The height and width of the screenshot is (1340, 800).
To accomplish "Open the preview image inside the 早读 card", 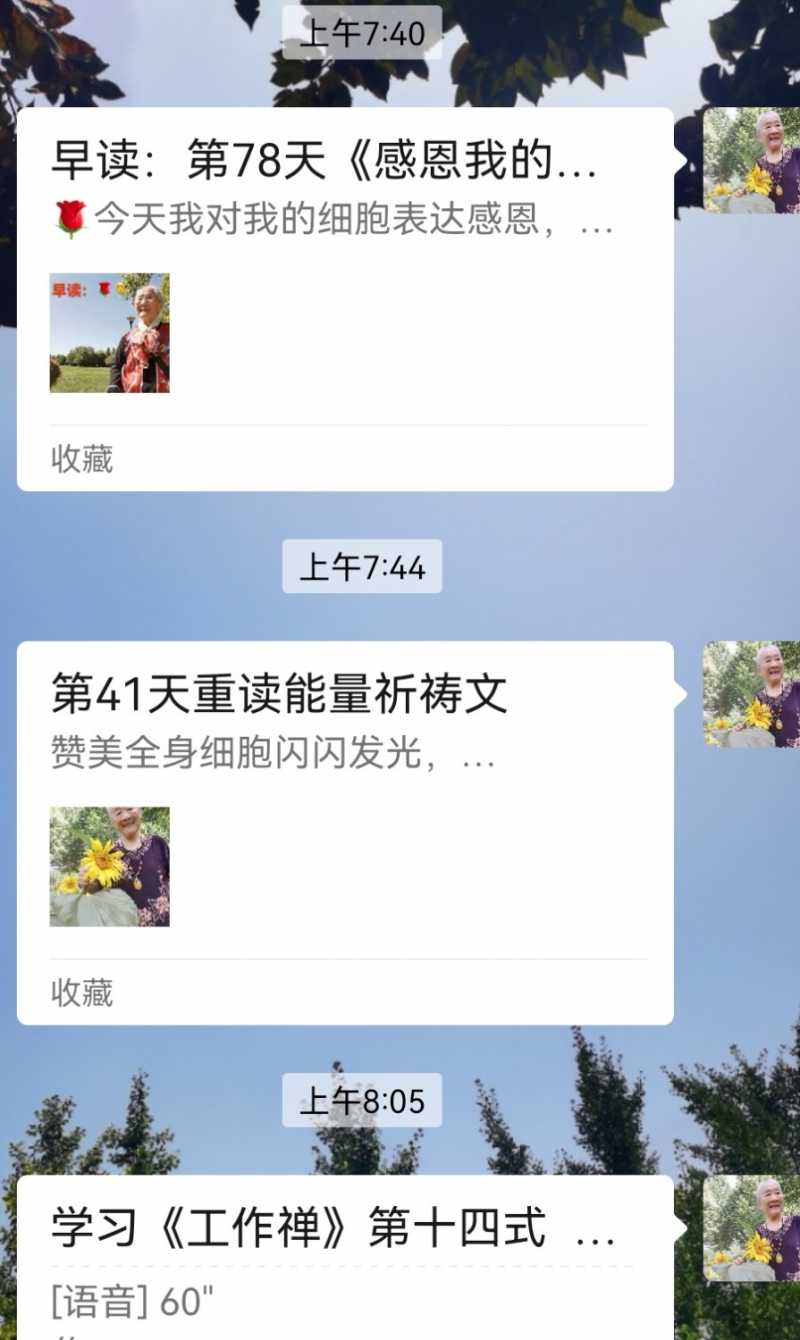I will [x=108, y=334].
